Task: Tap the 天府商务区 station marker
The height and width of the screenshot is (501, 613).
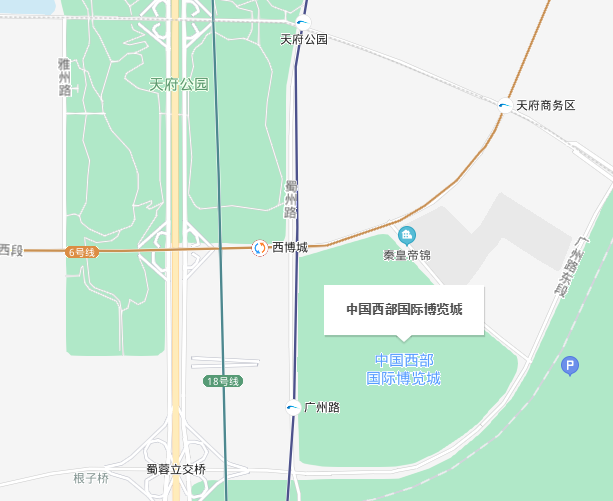Action: 506,105
